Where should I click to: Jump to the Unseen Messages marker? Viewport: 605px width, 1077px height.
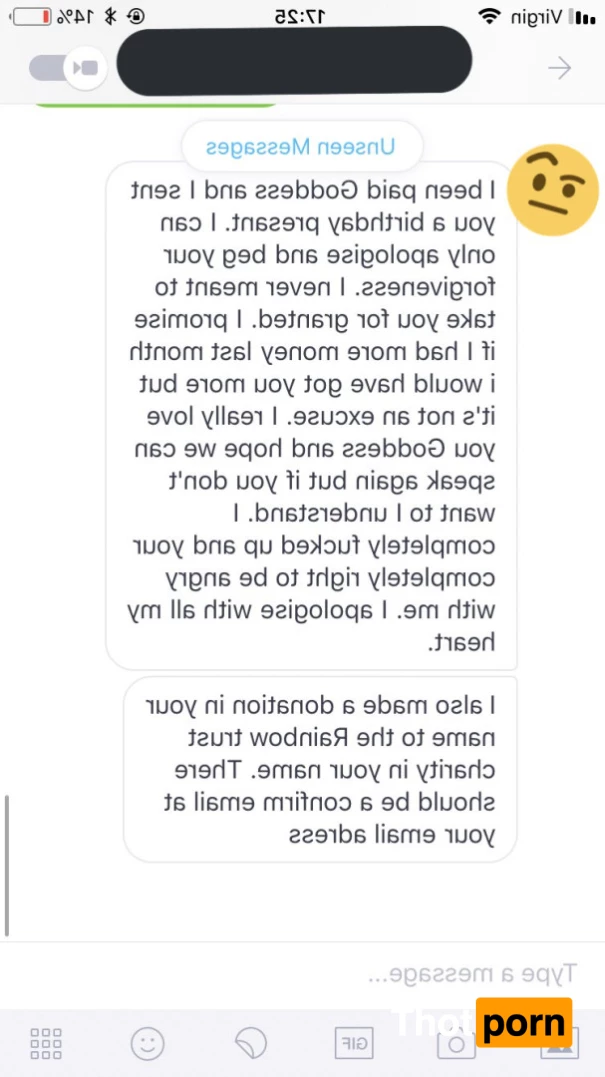click(x=301, y=147)
